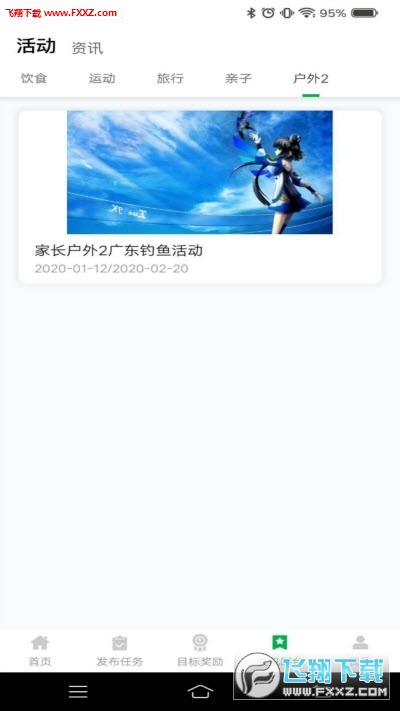Image resolution: width=400 pixels, height=711 pixels.
Task: Go to the 首页 tab
Action: 40,651
